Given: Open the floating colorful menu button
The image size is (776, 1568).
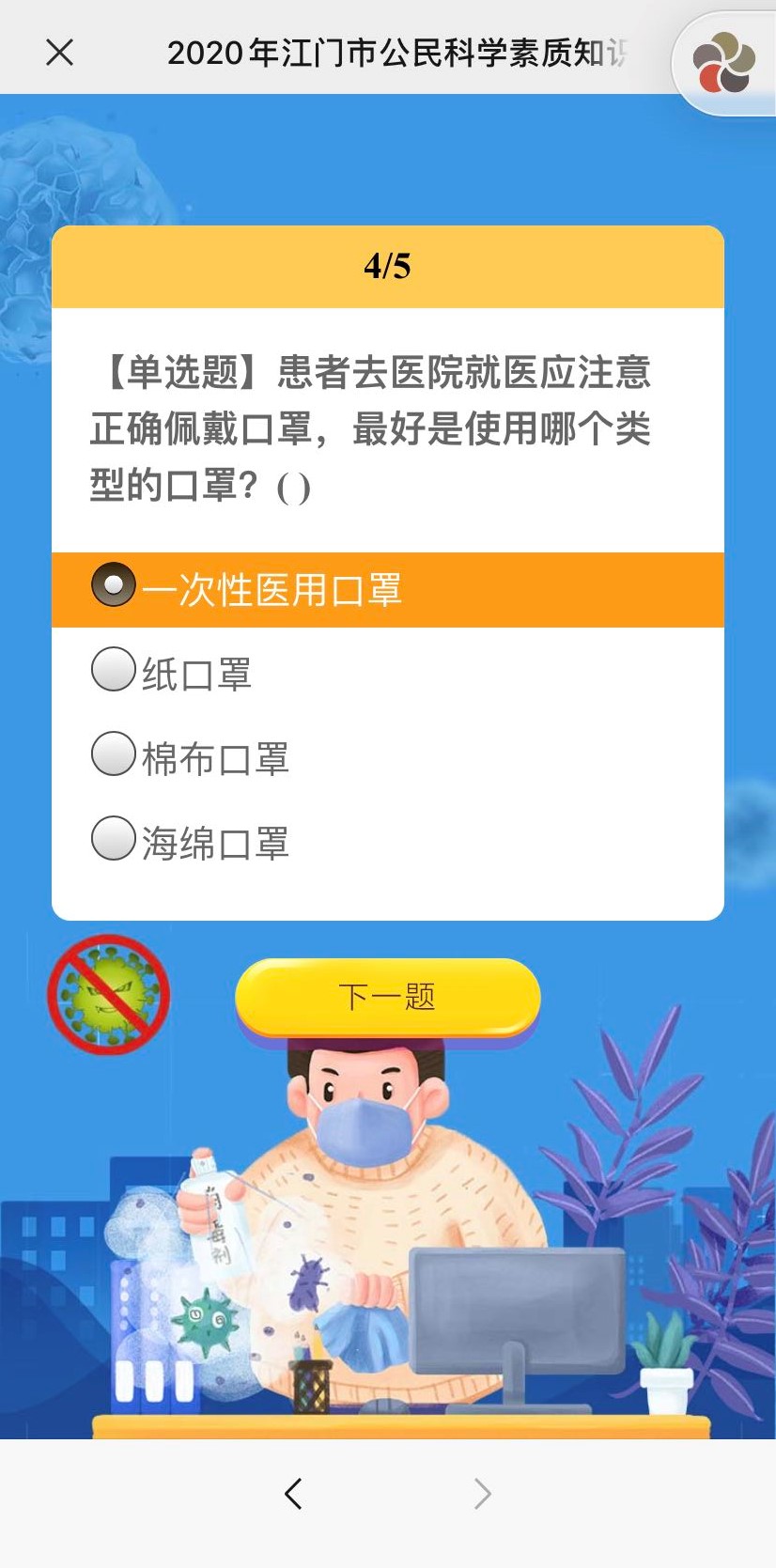Looking at the screenshot, I should pyautogui.click(x=723, y=63).
